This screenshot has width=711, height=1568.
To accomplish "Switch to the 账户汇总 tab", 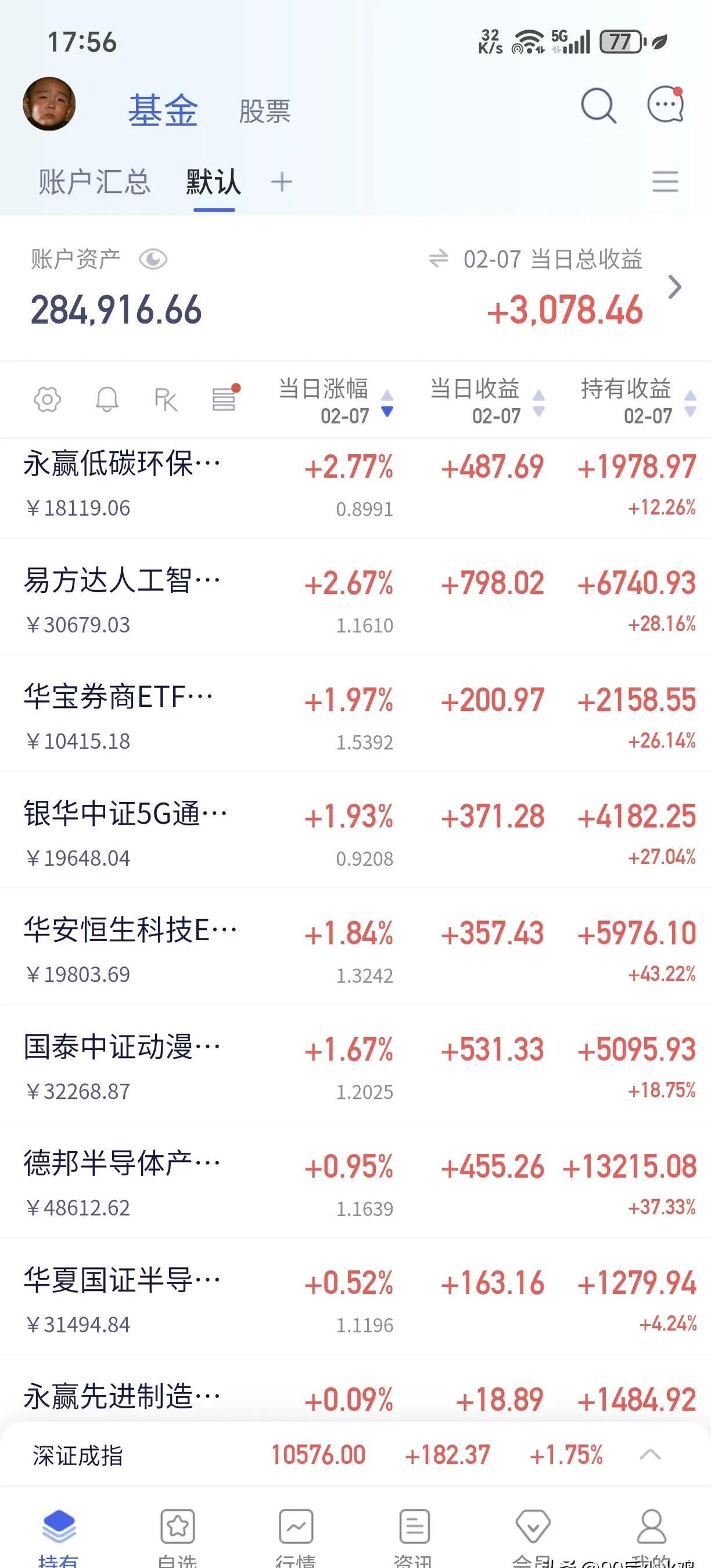I will point(94,182).
